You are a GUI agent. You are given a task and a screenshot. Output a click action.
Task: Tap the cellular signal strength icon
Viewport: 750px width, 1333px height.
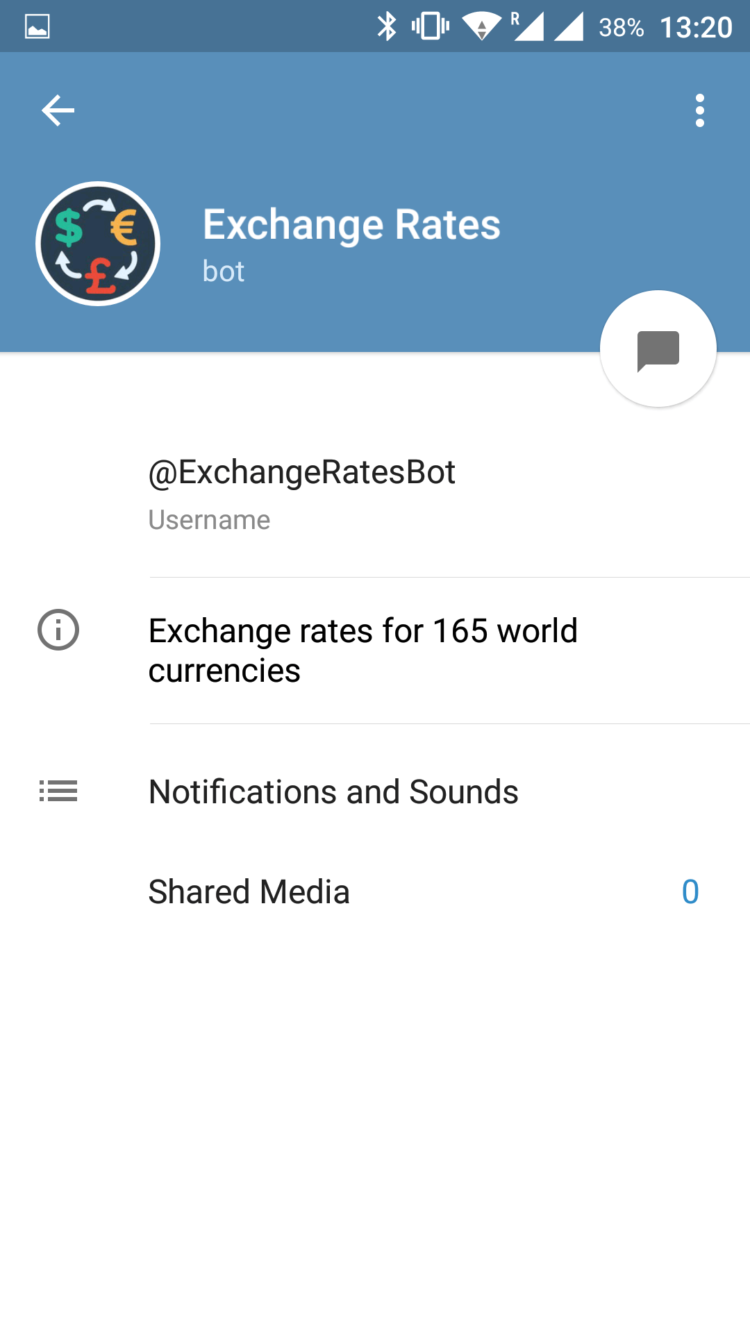point(567,27)
